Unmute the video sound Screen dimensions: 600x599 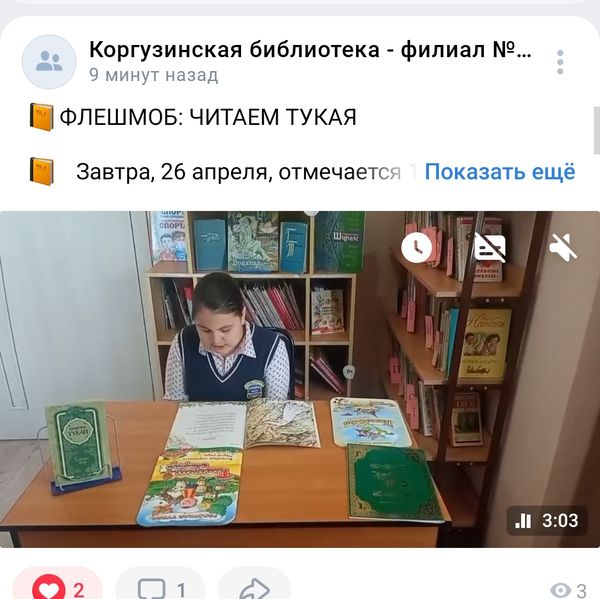point(563,247)
